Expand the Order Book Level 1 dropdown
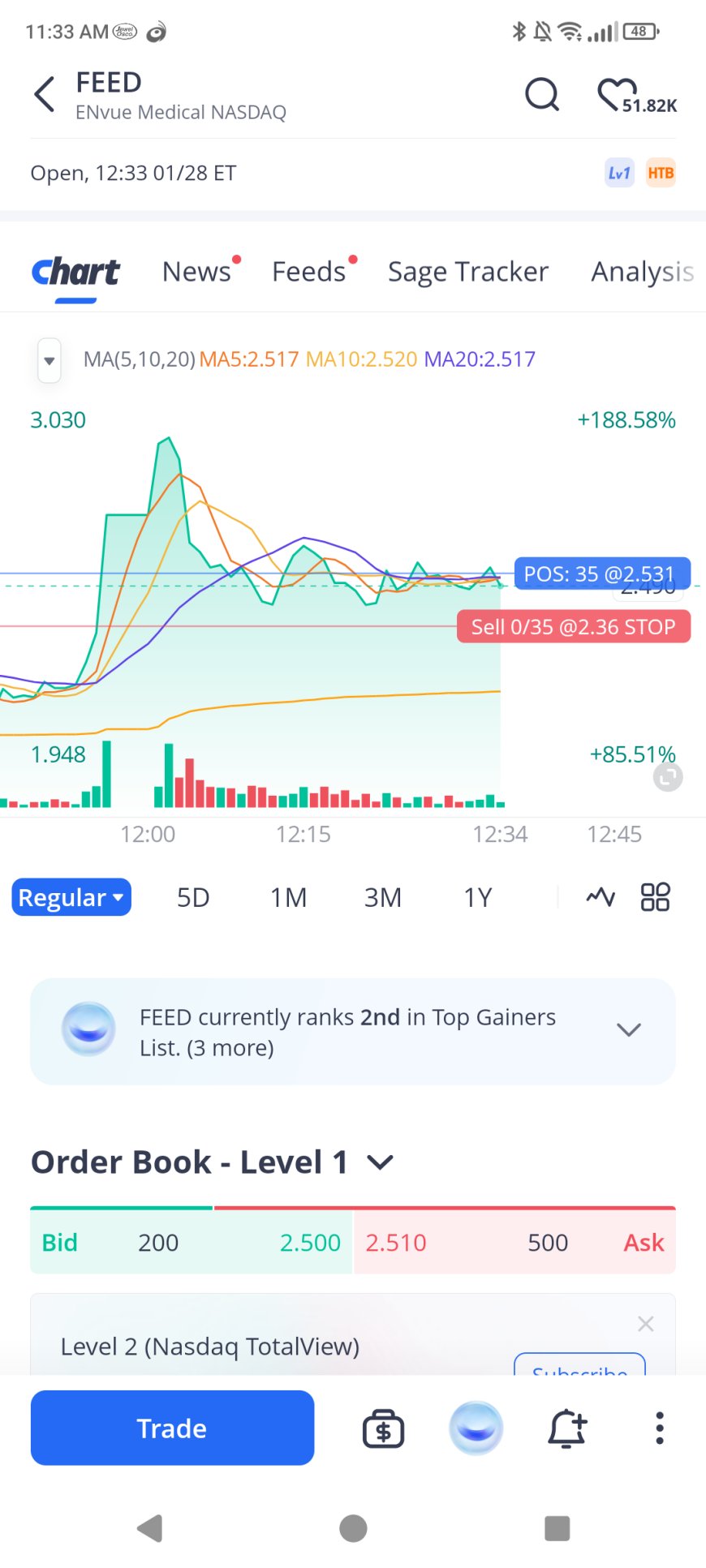Screen dimensions: 706x1568 click(x=380, y=1163)
